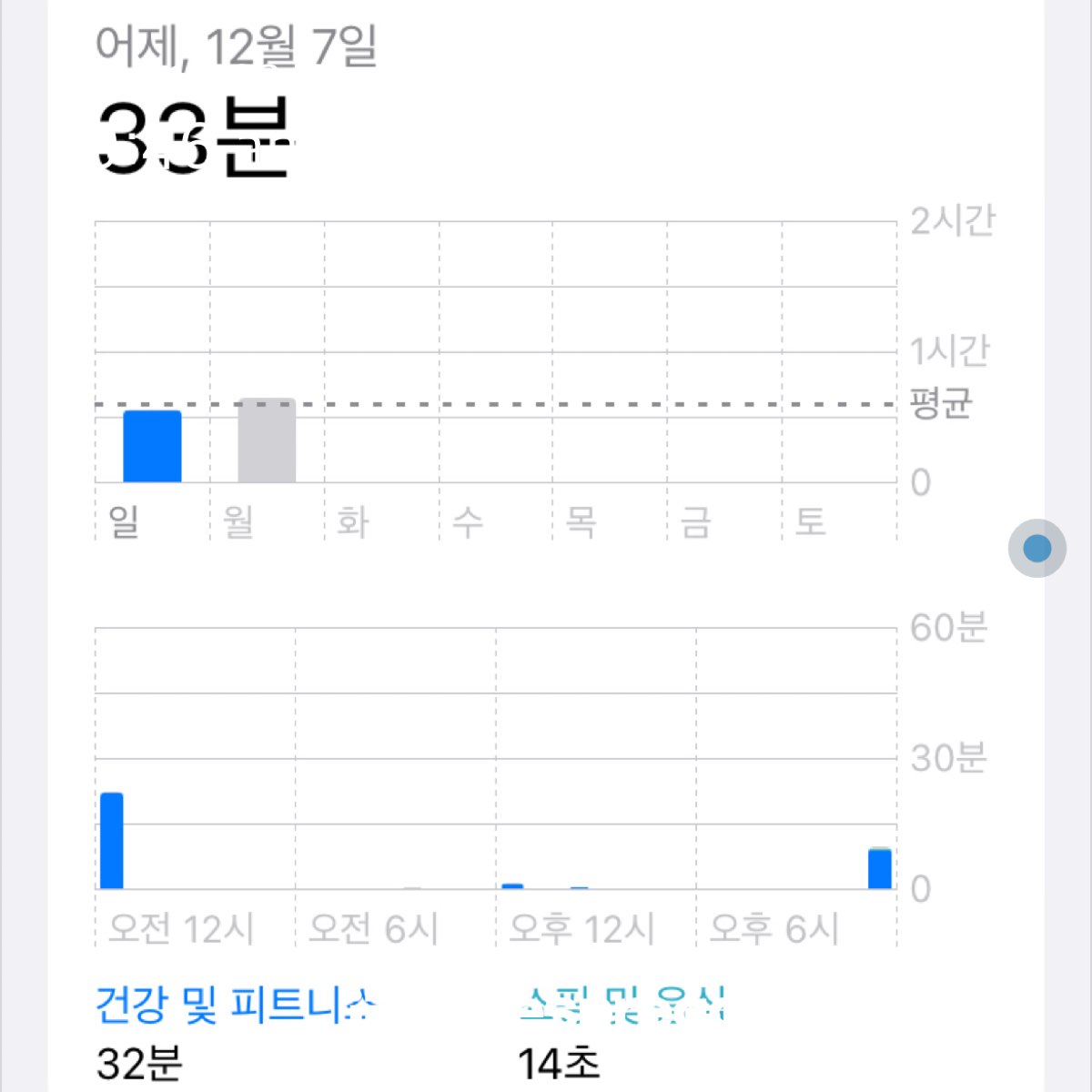Select the Monday (월) bar in the weekly chart
This screenshot has width=1092, height=1092.
click(267, 441)
